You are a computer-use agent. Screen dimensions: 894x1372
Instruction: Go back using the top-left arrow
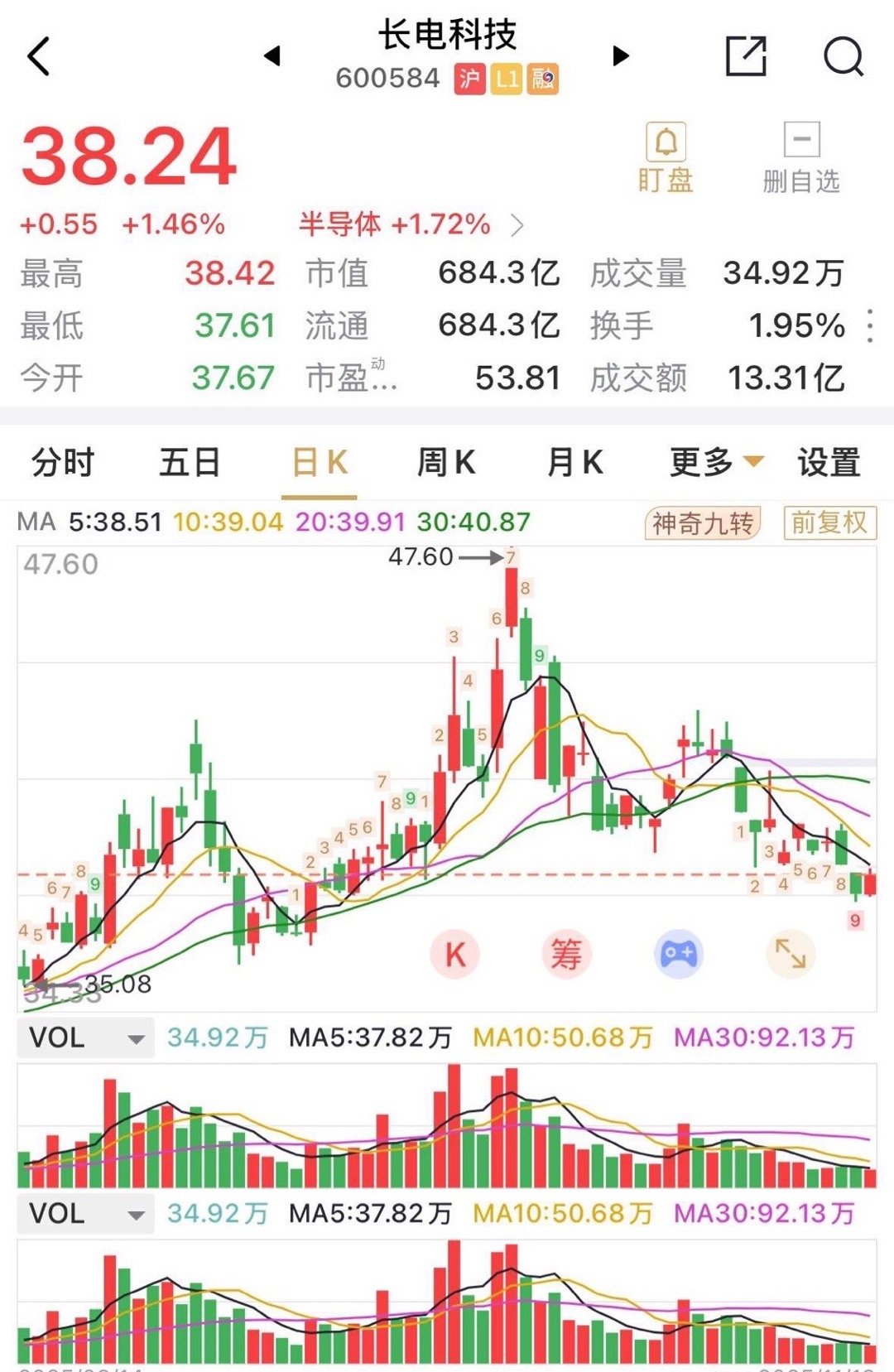39,56
